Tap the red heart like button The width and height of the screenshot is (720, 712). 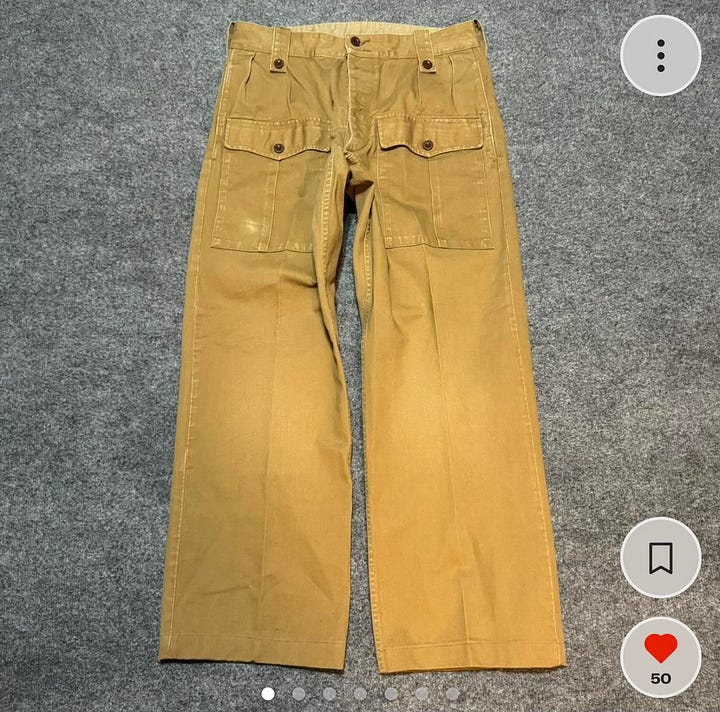(x=660, y=651)
